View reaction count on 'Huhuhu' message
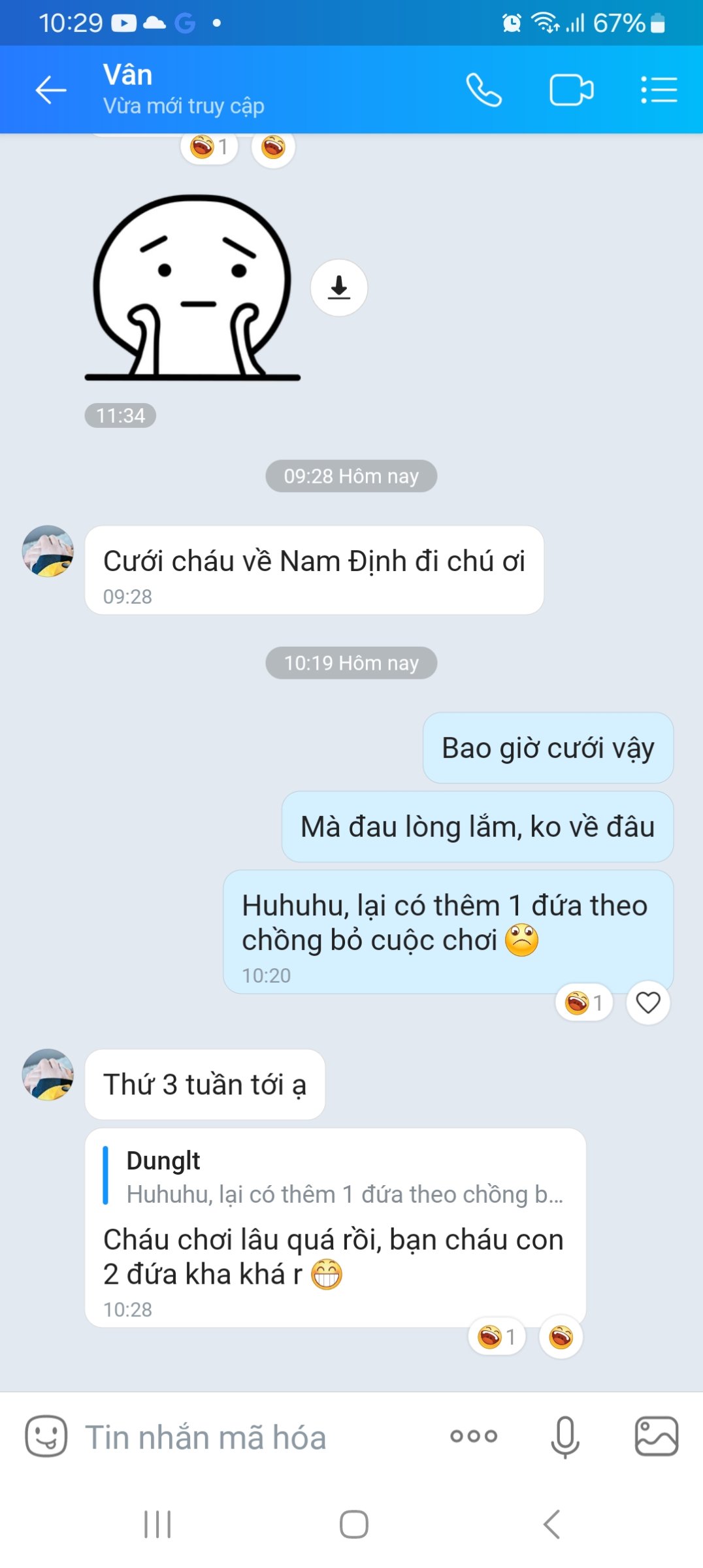Viewport: 703px width, 1568px height. pyautogui.click(x=584, y=1003)
